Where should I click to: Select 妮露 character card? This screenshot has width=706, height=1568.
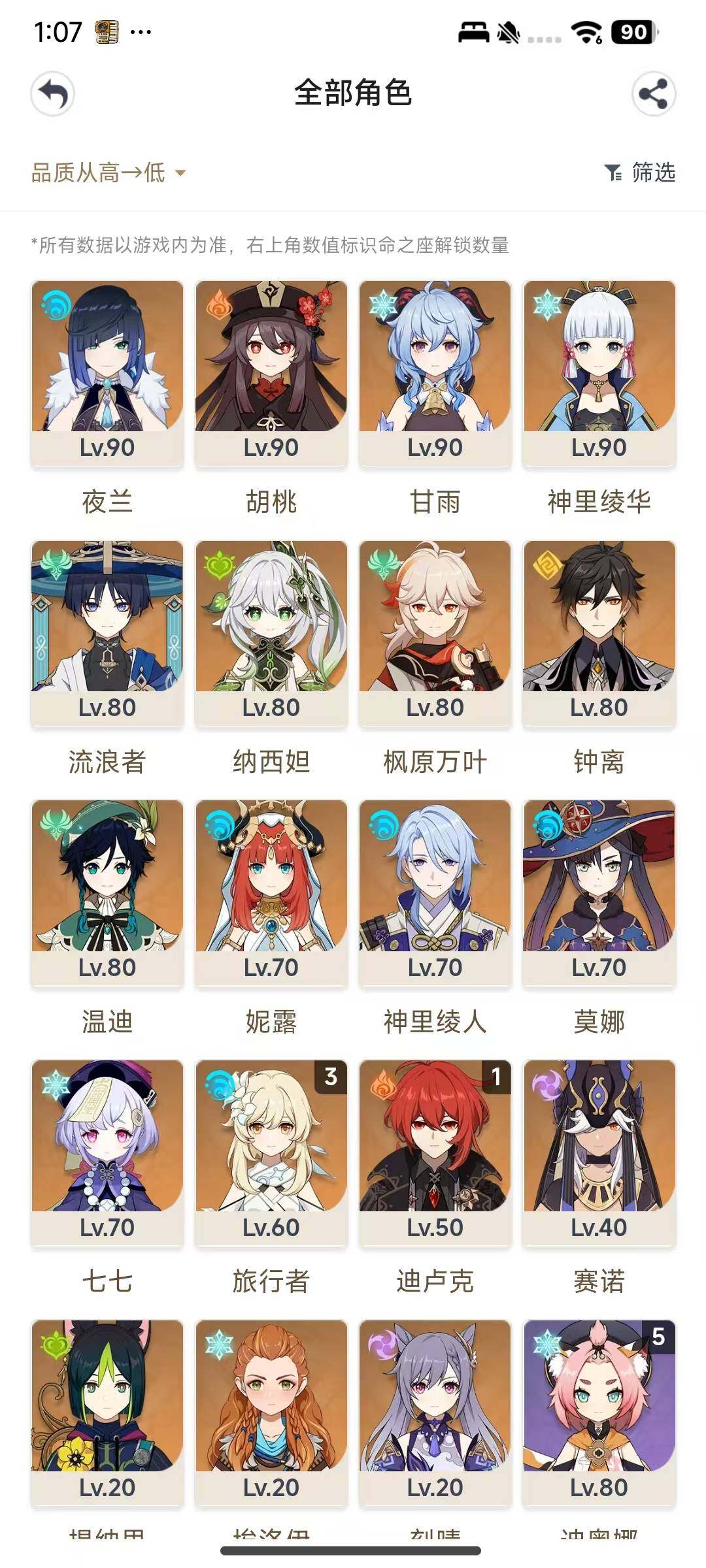(271, 892)
